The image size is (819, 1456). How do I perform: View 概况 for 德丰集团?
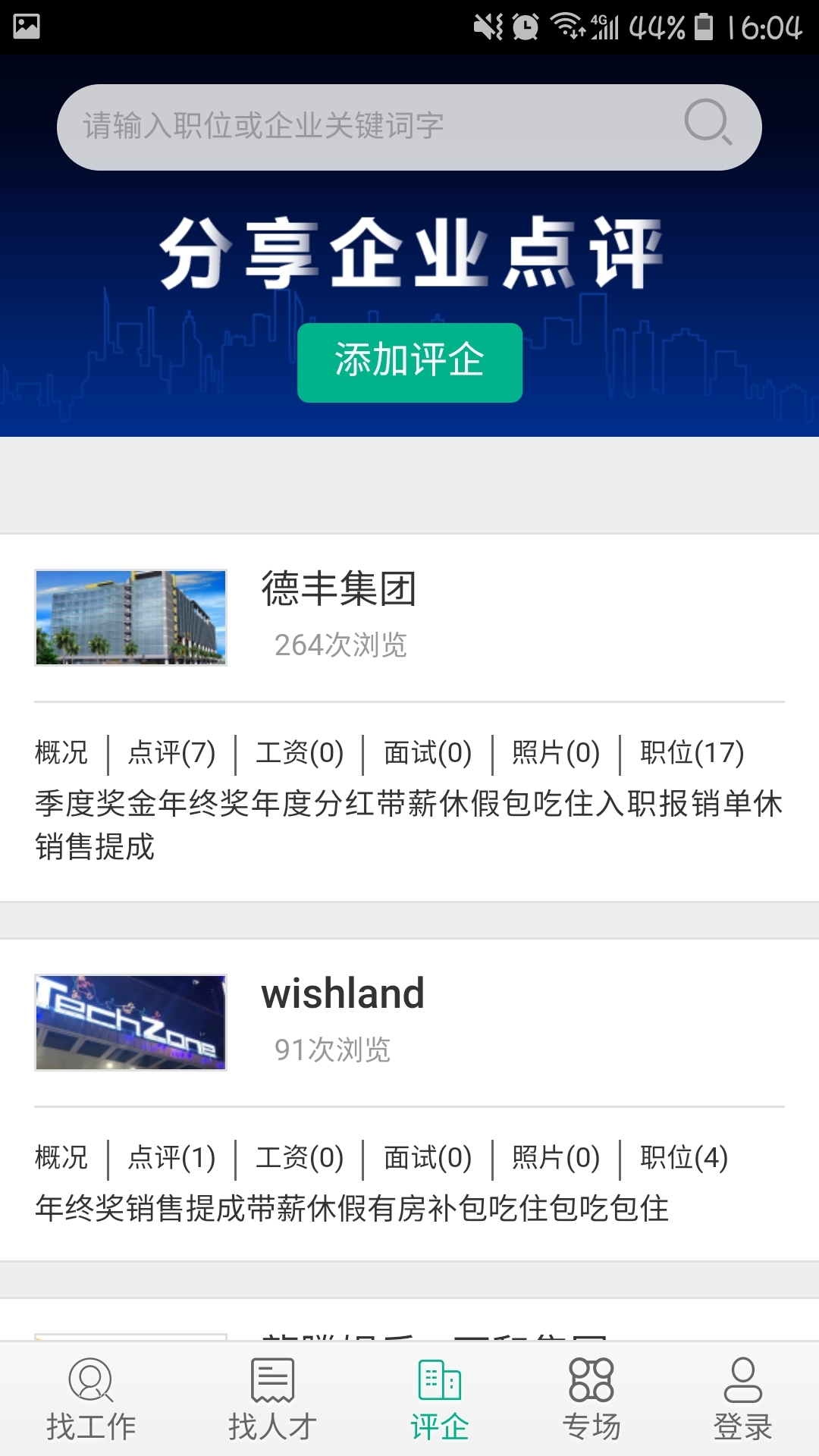(61, 753)
